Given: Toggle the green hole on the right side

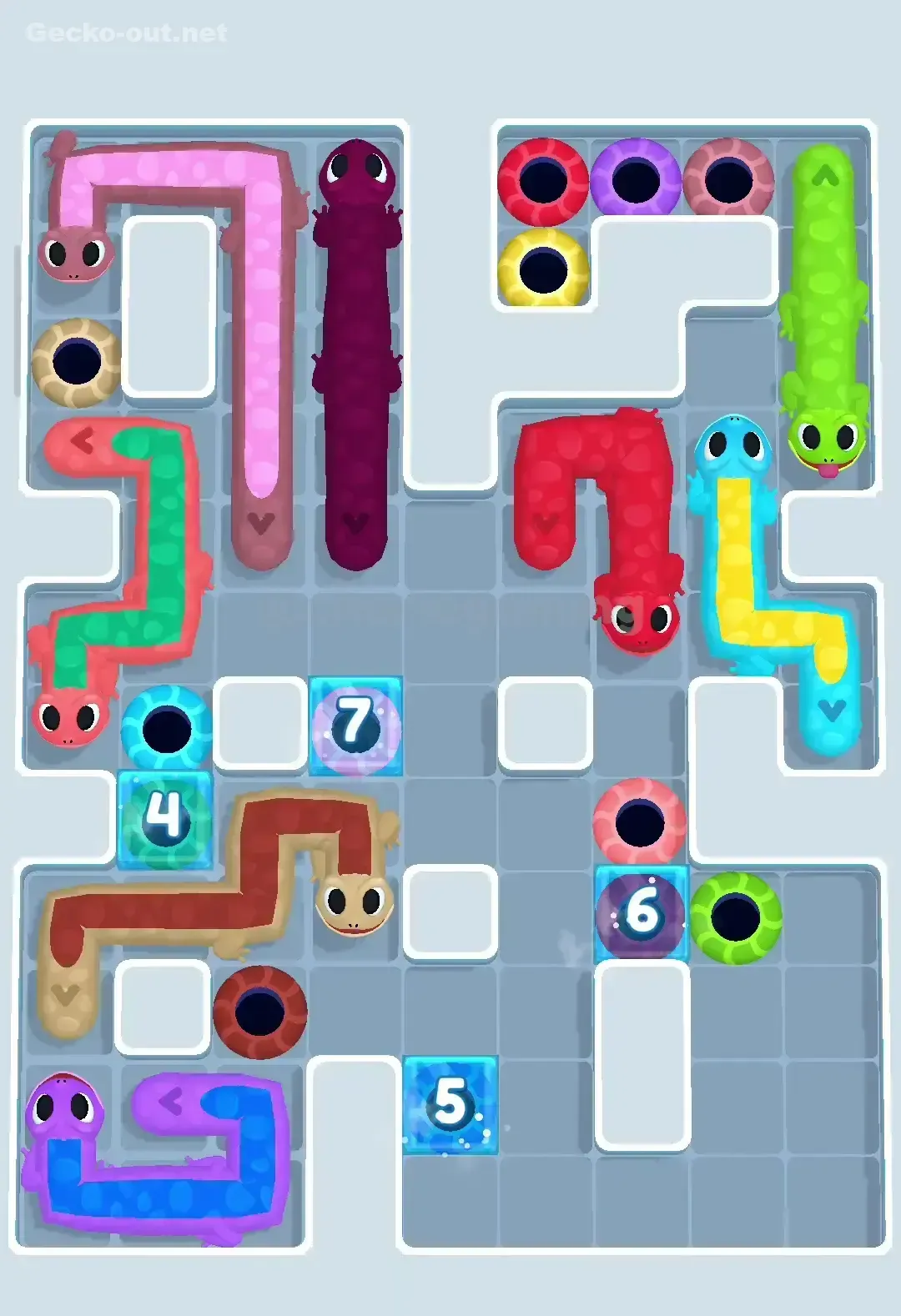Looking at the screenshot, I should pos(734,917).
